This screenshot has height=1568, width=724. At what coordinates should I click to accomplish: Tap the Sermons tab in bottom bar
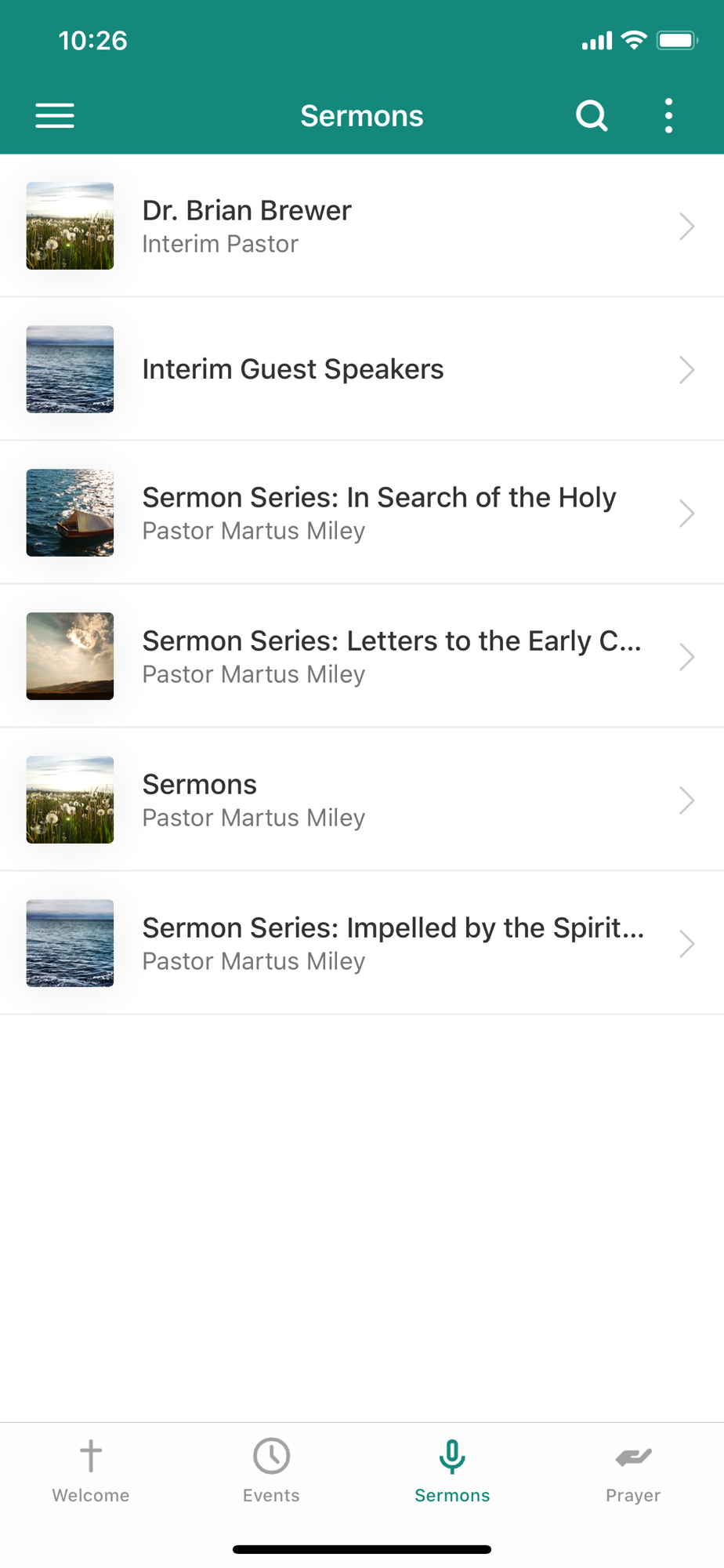coord(452,1472)
